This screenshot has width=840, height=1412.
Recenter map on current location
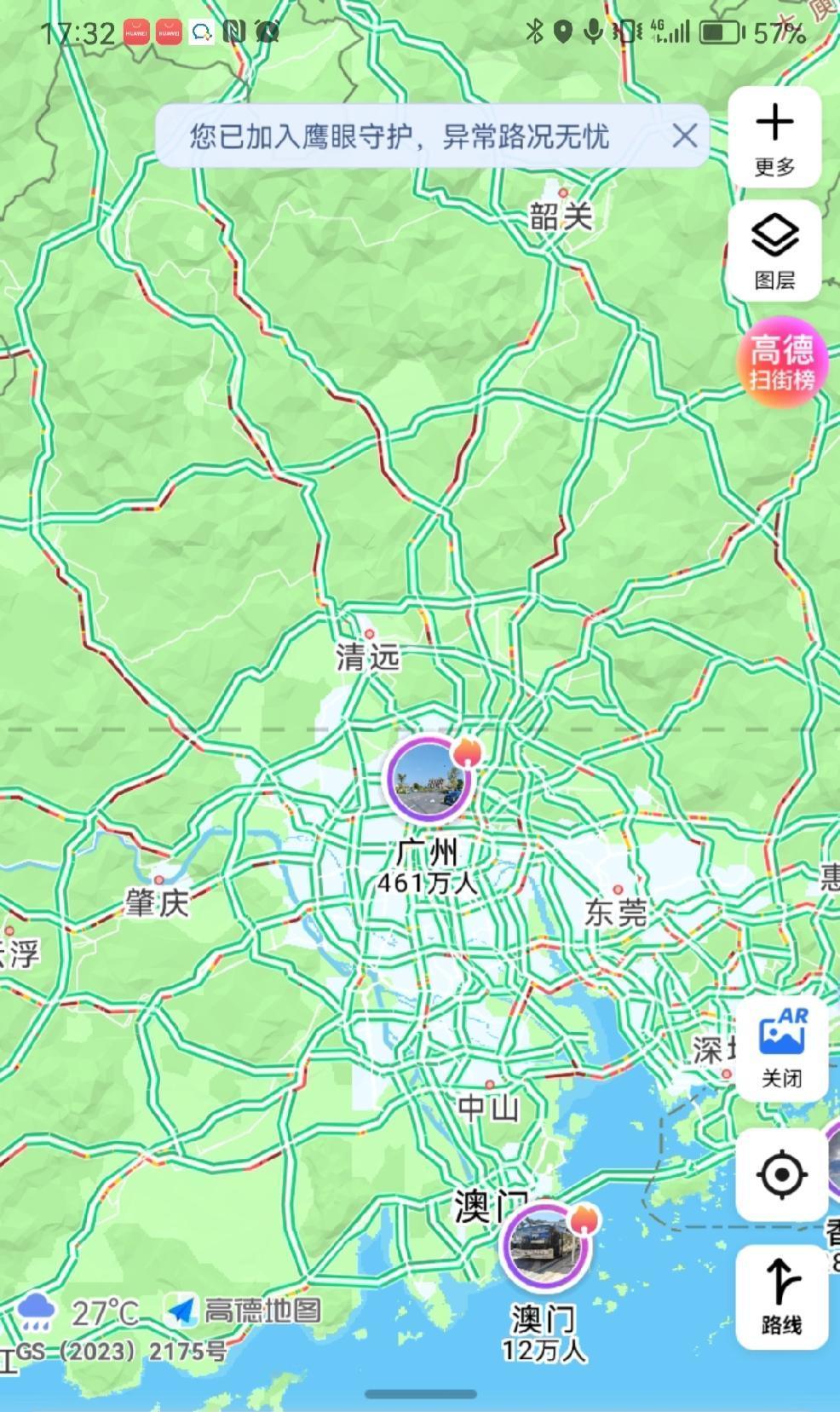(781, 1174)
